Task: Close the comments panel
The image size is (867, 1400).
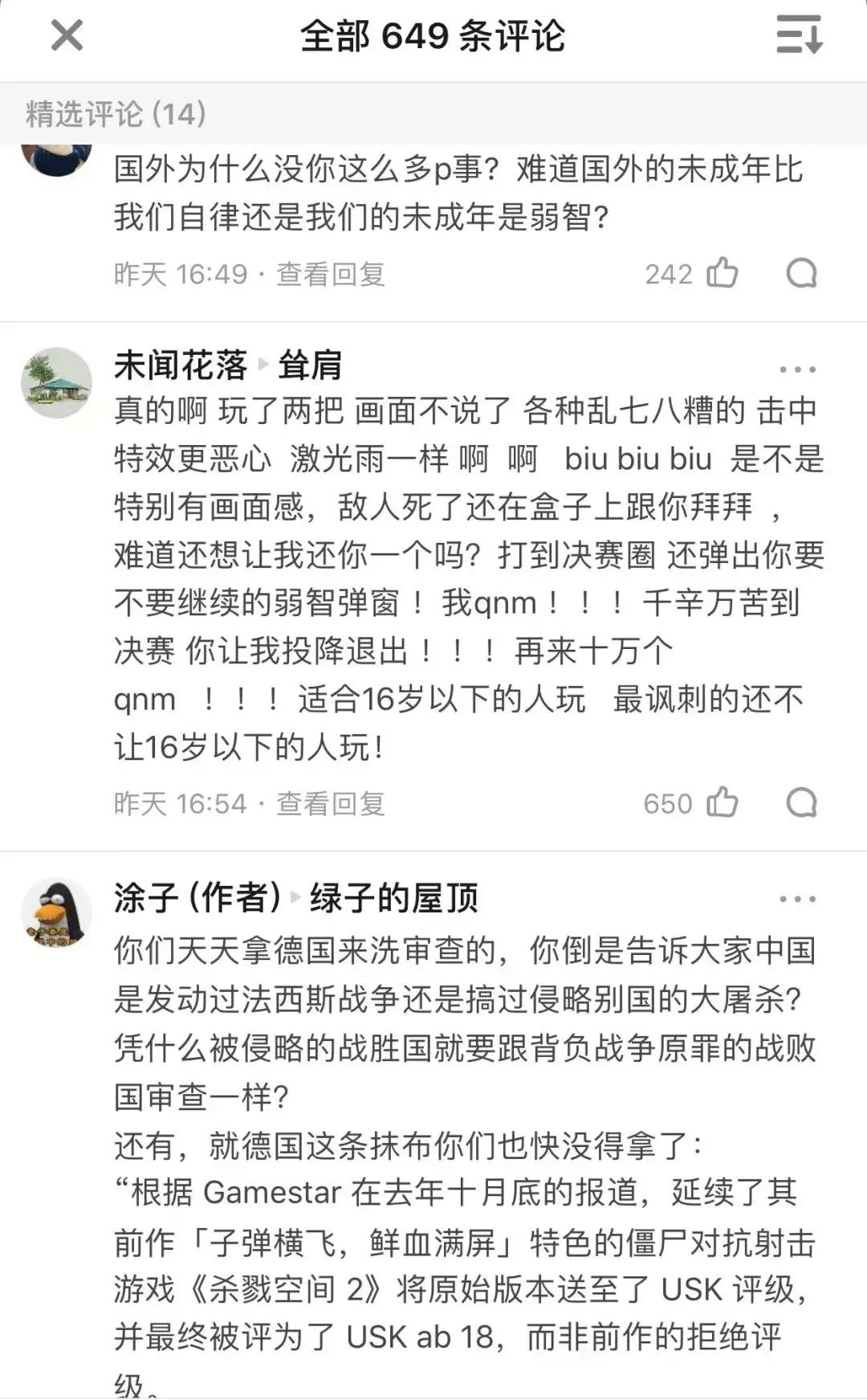Action: click(67, 35)
